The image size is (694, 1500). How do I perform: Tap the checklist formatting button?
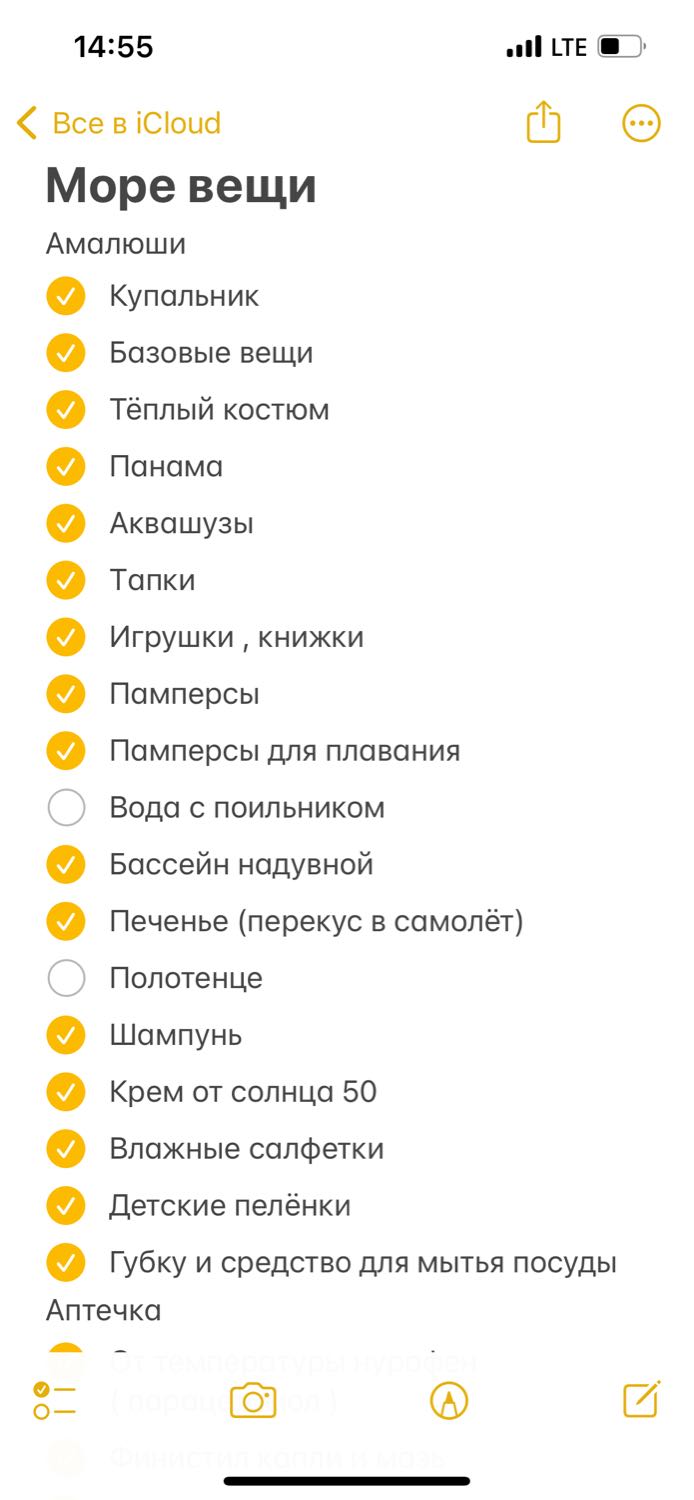(x=54, y=1400)
